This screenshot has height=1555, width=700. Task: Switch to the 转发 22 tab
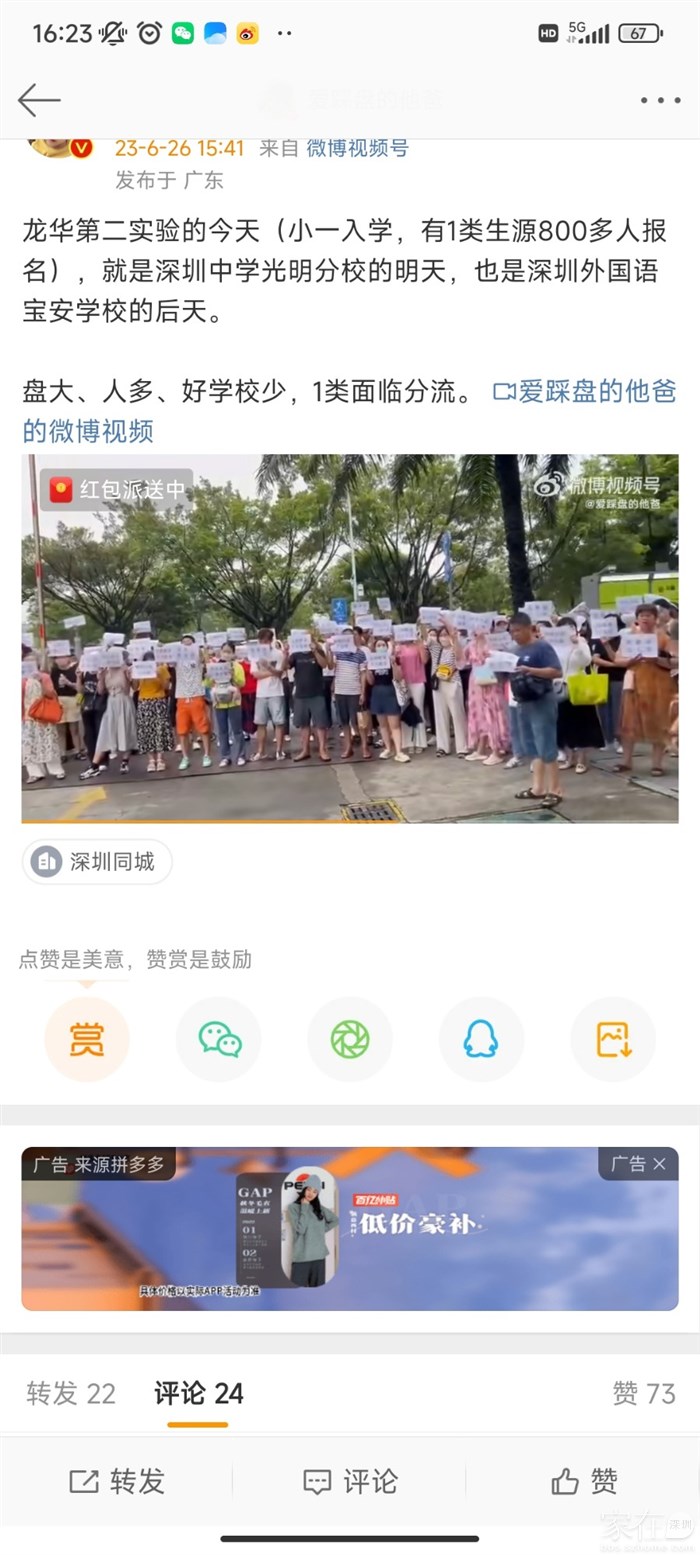71,1393
